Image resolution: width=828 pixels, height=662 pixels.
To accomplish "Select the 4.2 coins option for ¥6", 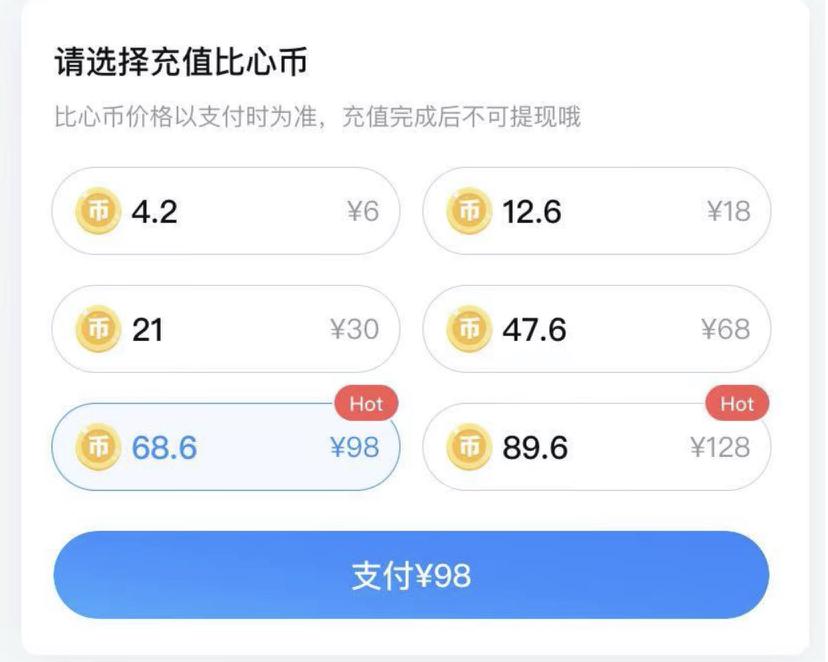I will [225, 211].
